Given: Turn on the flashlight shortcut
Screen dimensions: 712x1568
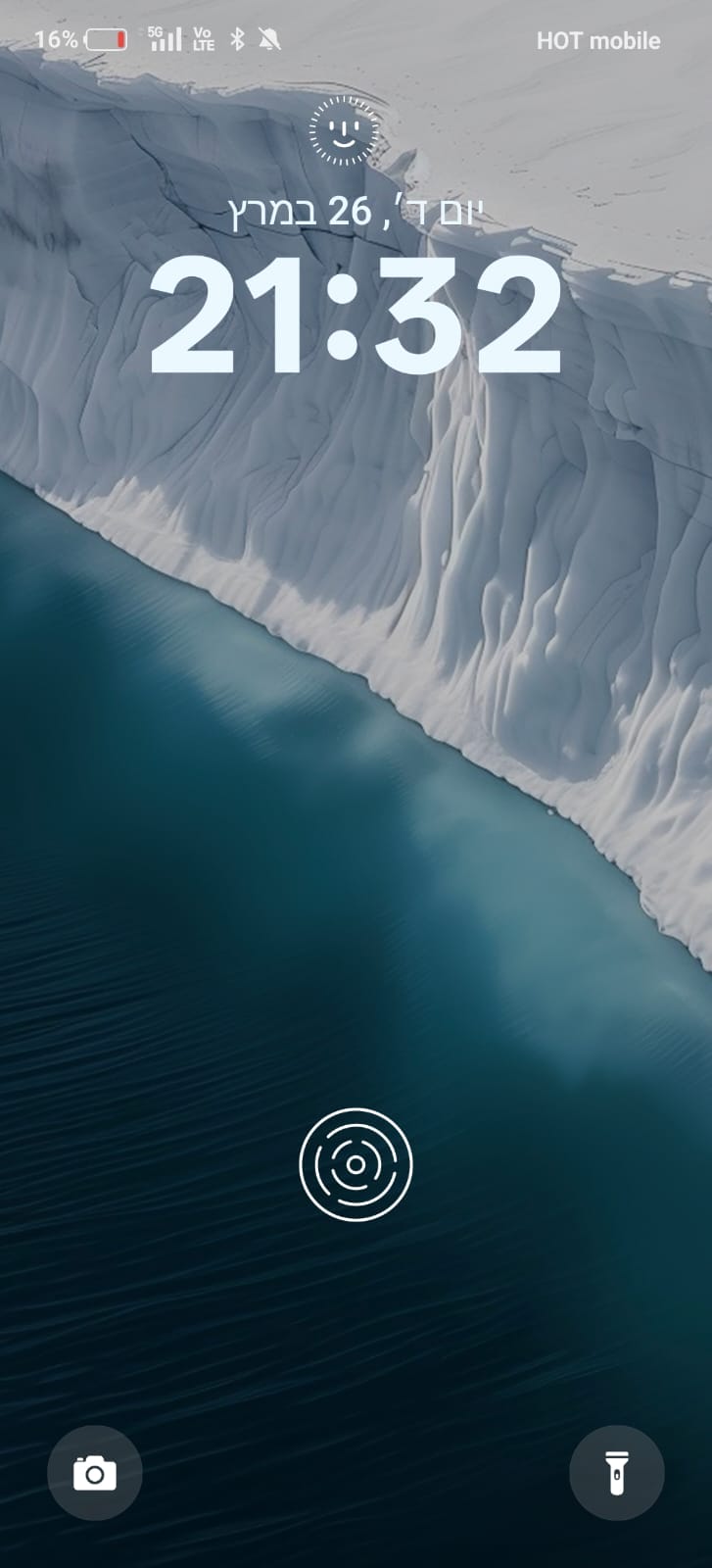Looking at the screenshot, I should click(617, 1473).
